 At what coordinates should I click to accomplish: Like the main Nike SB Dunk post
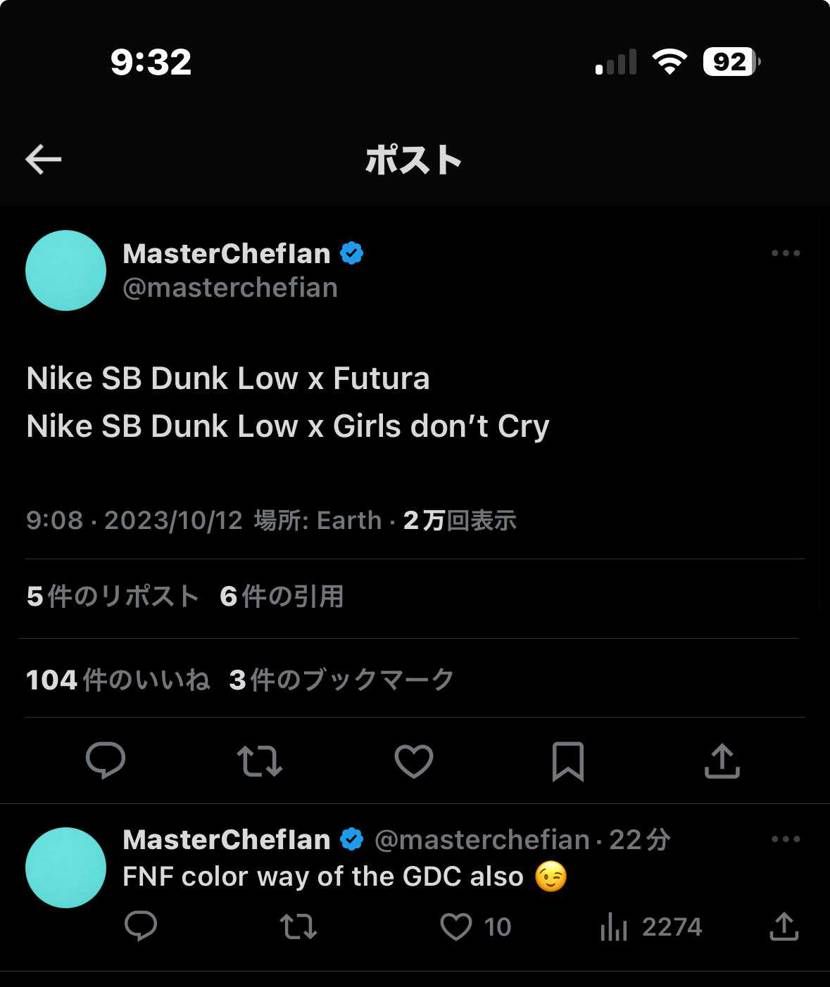click(x=412, y=761)
